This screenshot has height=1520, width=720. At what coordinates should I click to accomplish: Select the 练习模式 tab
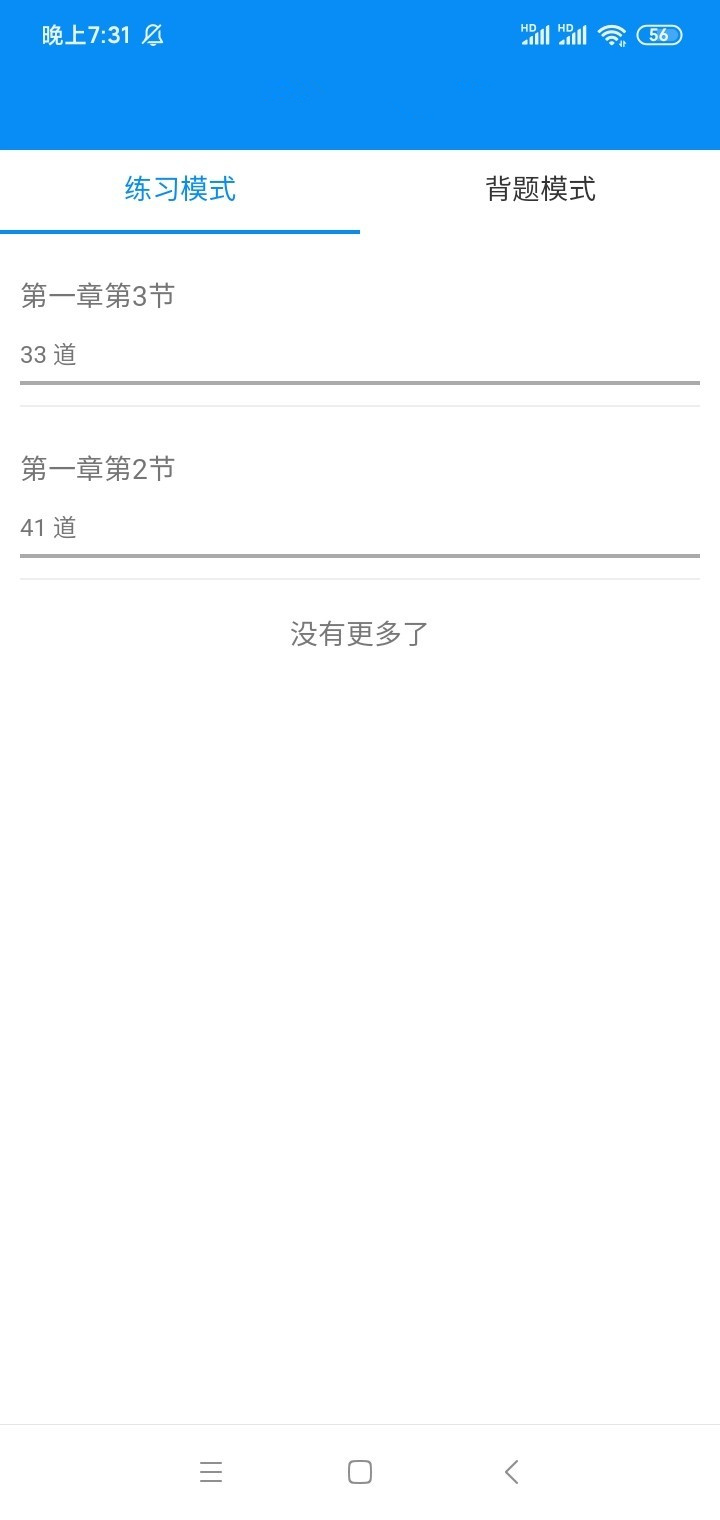click(179, 190)
